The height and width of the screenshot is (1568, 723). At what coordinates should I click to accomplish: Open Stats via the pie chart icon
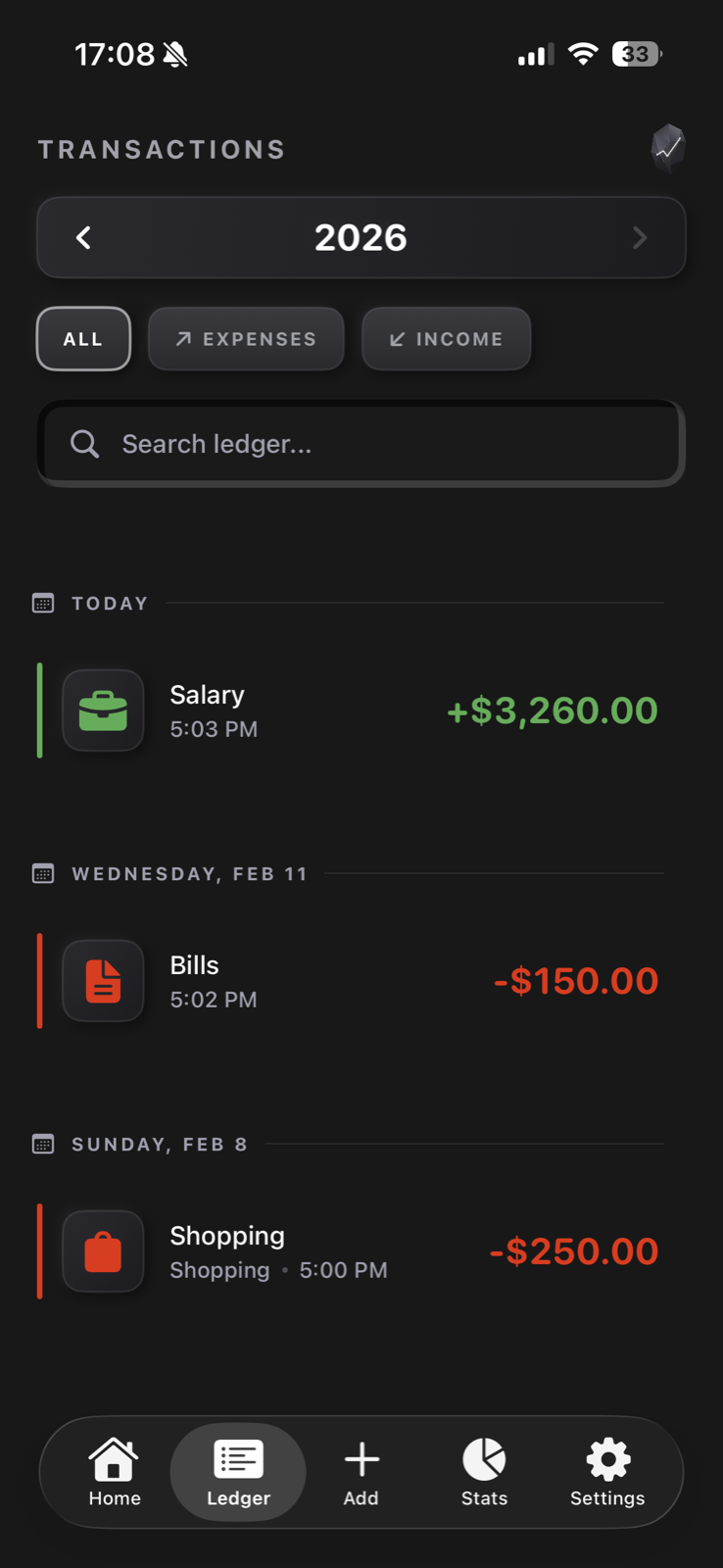pos(484,1459)
